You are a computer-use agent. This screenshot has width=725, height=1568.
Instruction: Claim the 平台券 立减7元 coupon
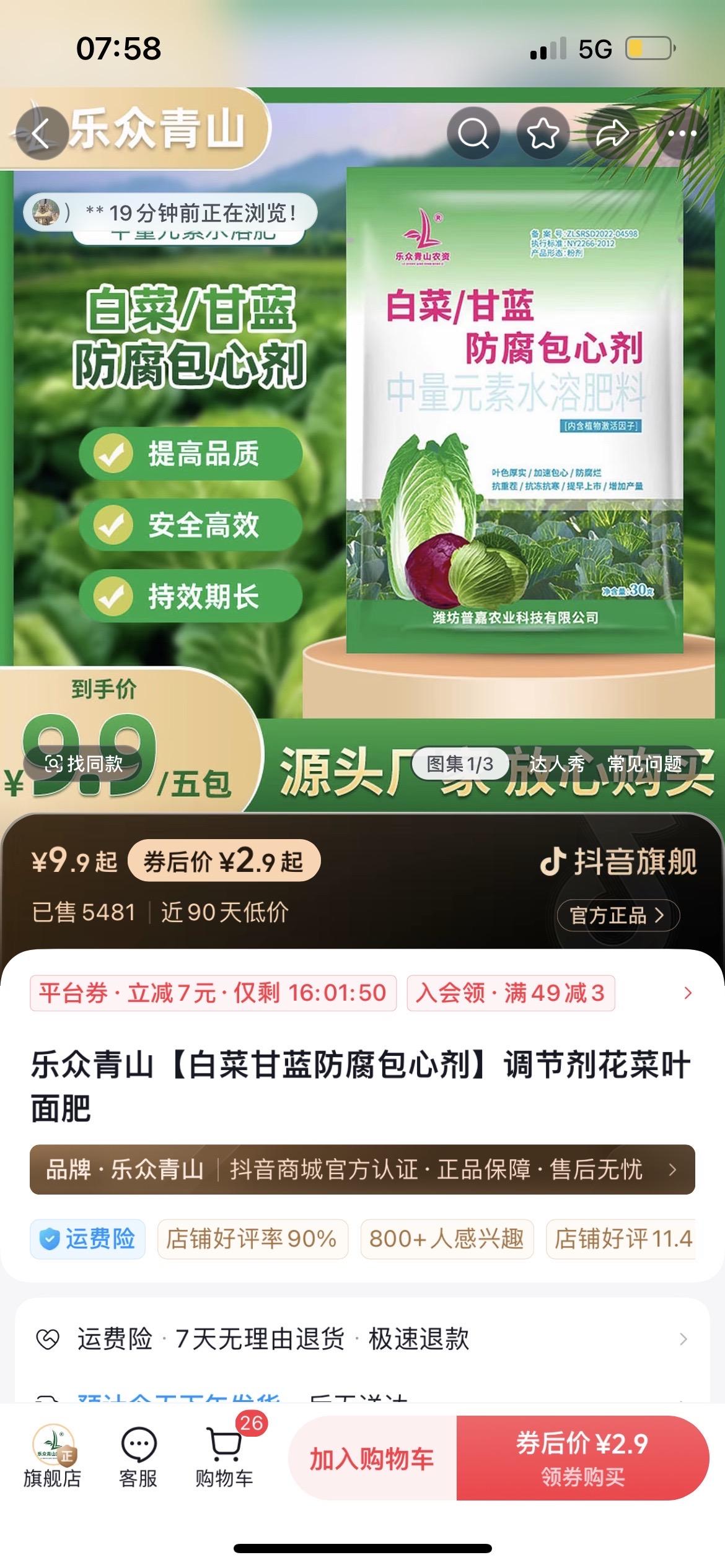click(x=213, y=993)
